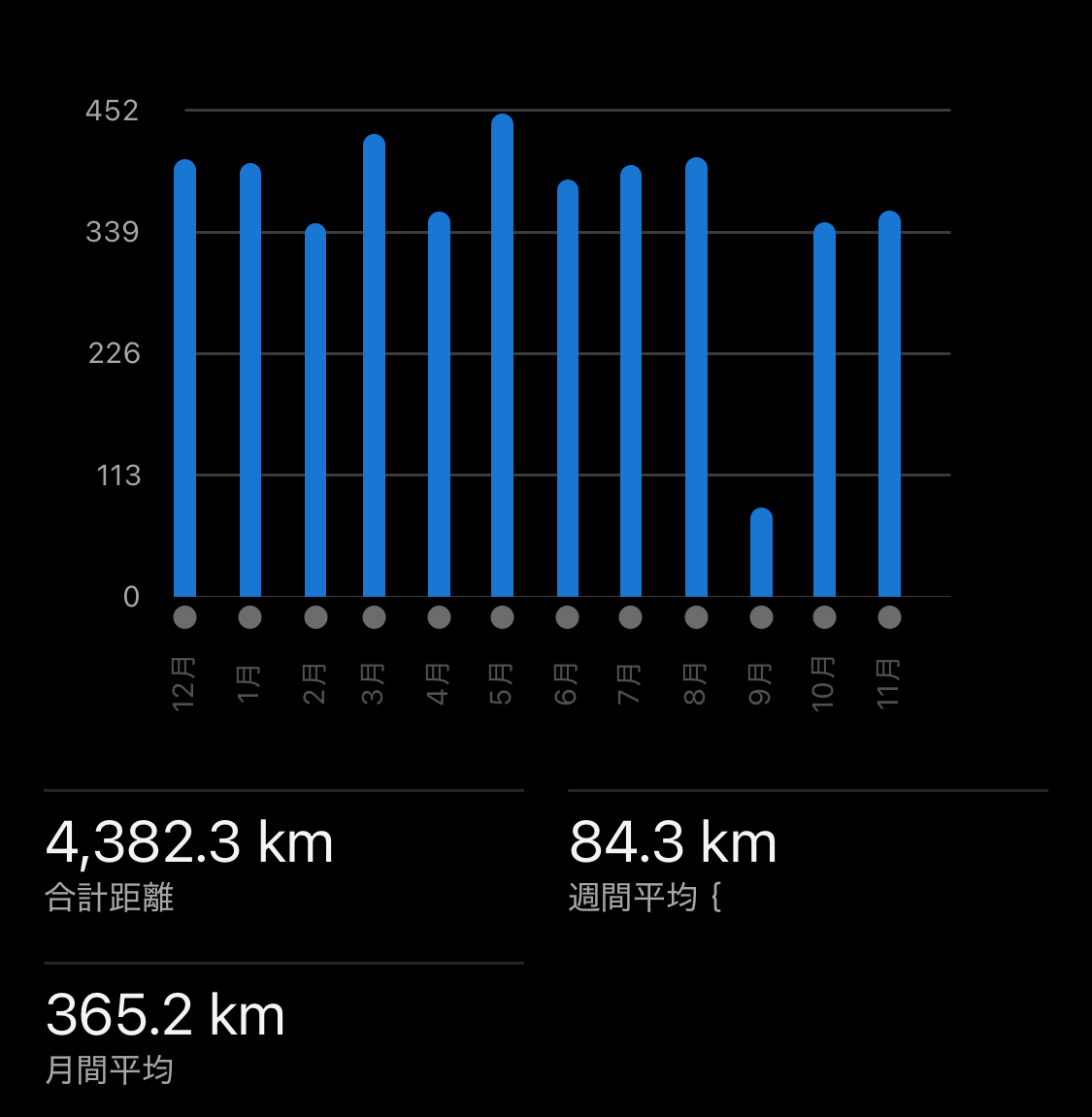Tap the short 9月 bar

coord(762,553)
